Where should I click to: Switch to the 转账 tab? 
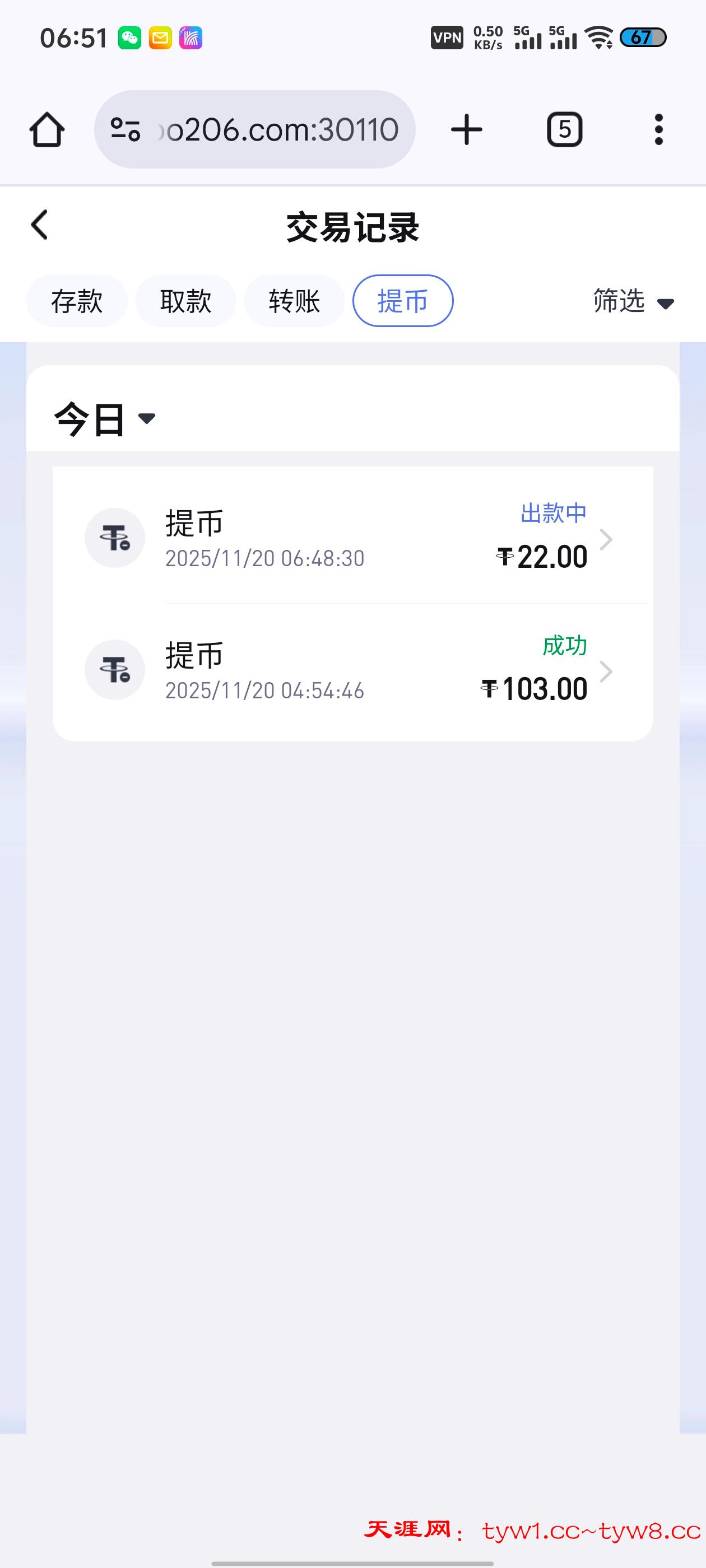click(x=294, y=301)
